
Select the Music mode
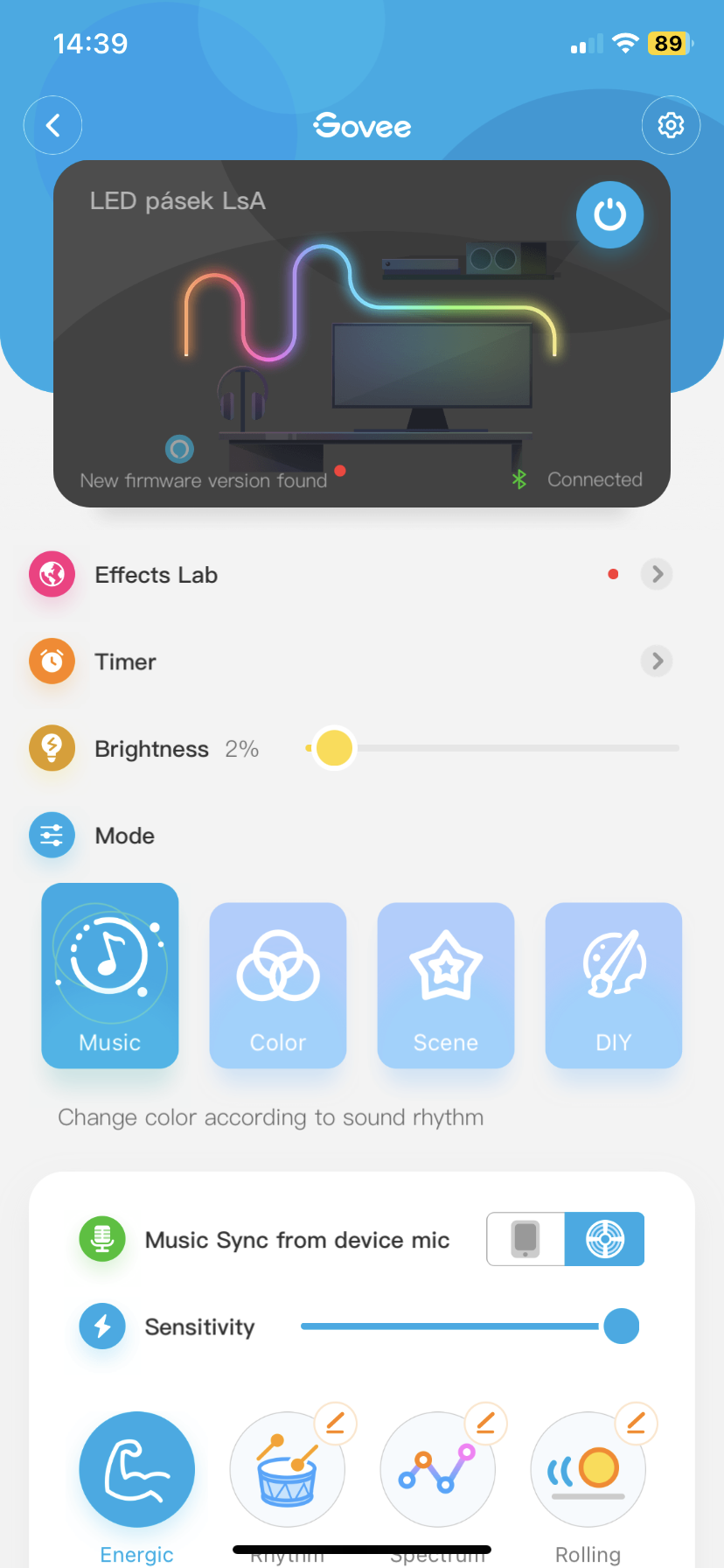tap(110, 976)
